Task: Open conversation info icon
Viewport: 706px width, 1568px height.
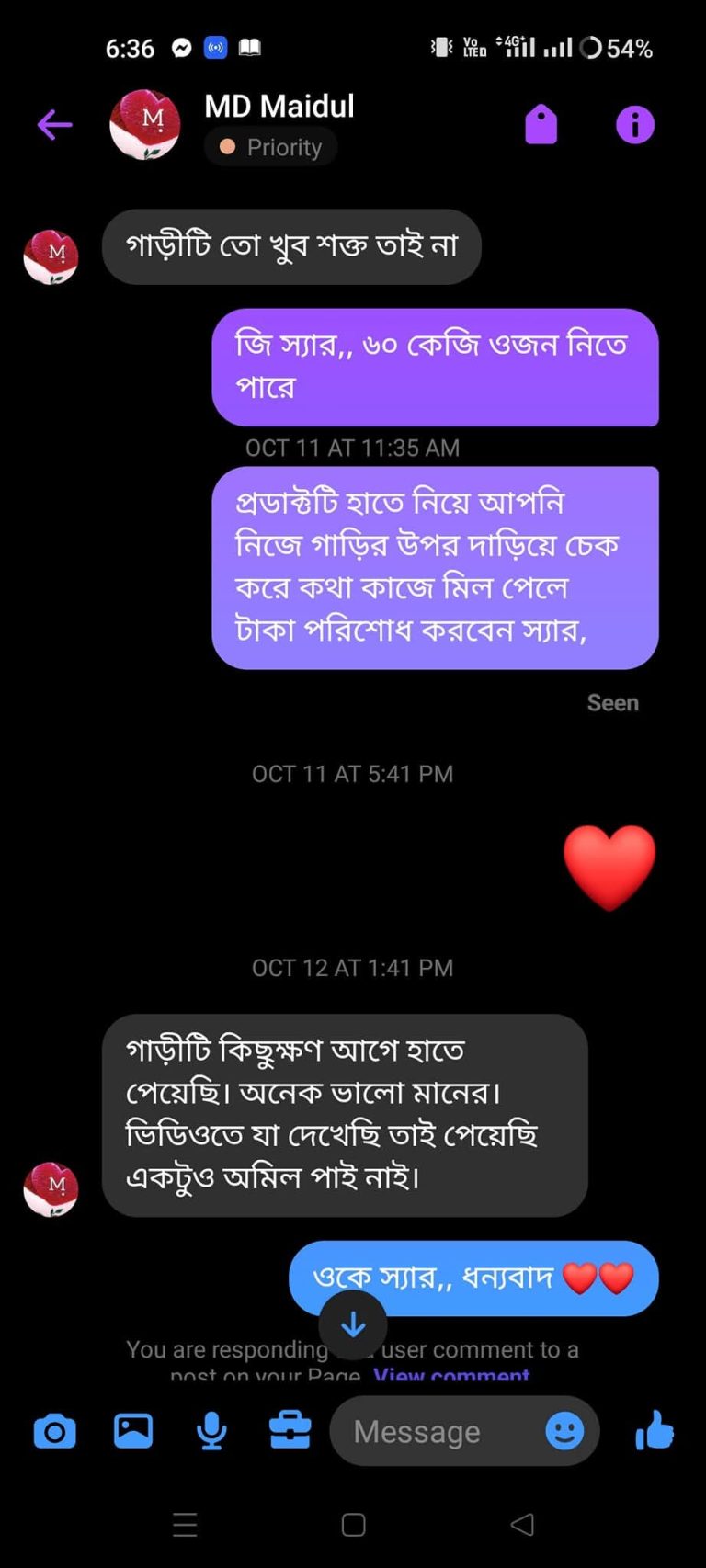Action: (x=634, y=124)
